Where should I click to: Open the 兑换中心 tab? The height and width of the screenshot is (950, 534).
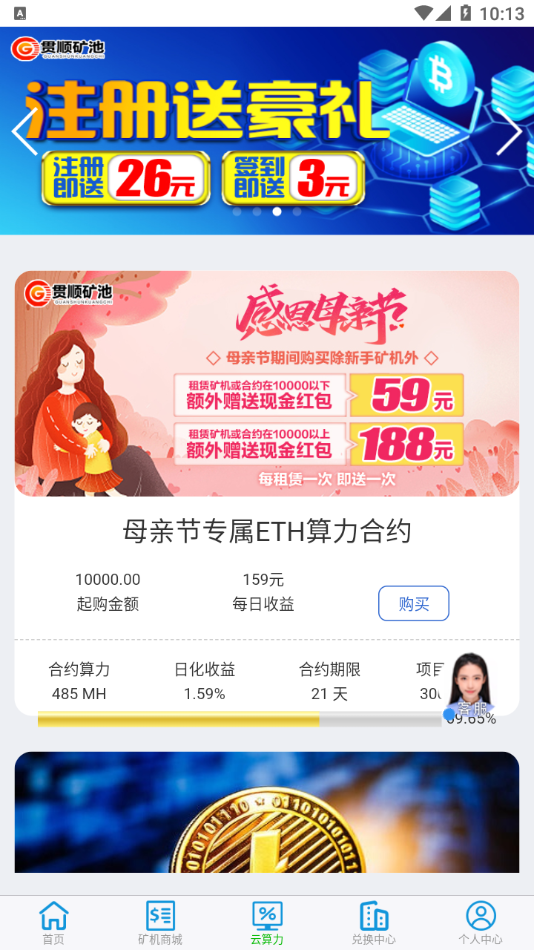click(x=373, y=923)
